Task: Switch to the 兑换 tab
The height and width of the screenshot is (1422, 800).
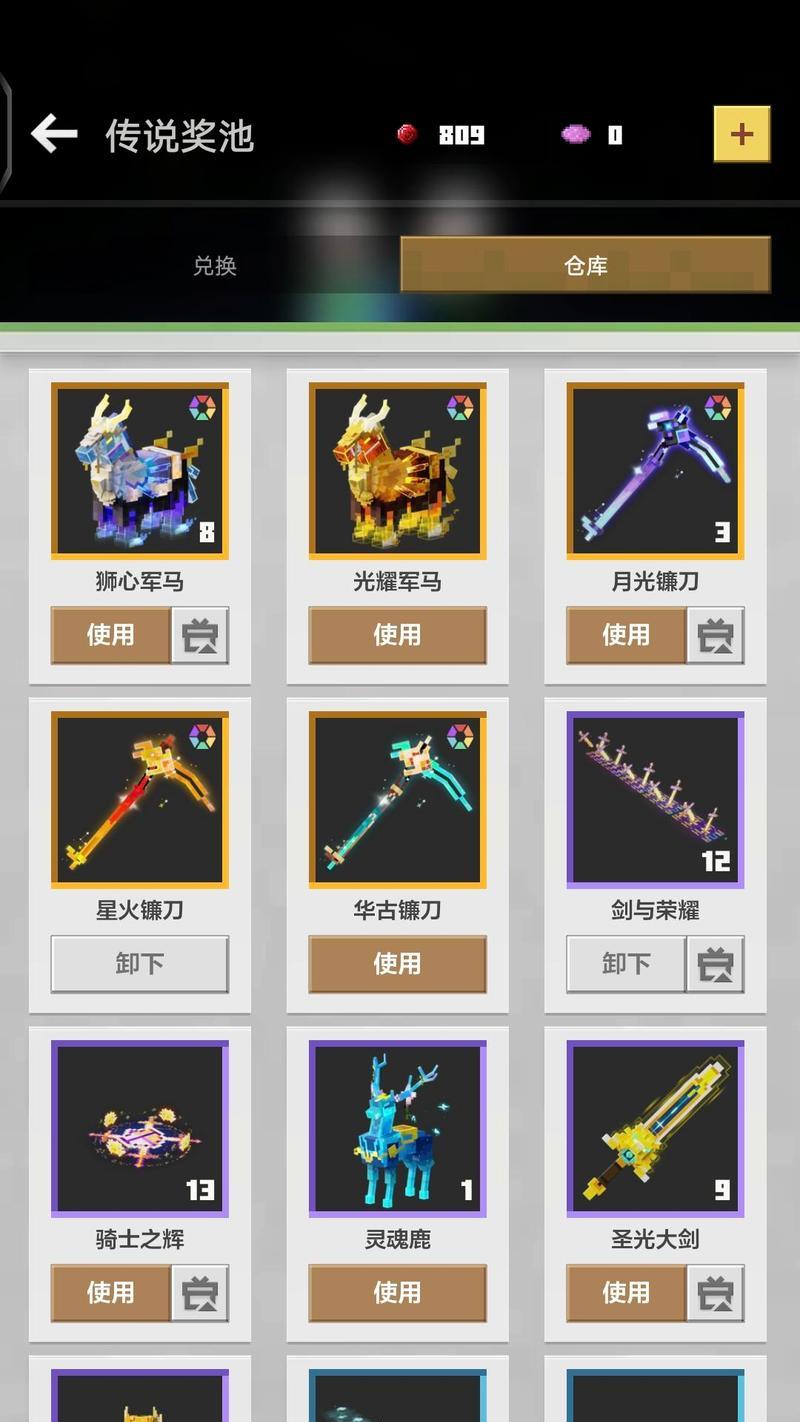Action: pos(214,265)
